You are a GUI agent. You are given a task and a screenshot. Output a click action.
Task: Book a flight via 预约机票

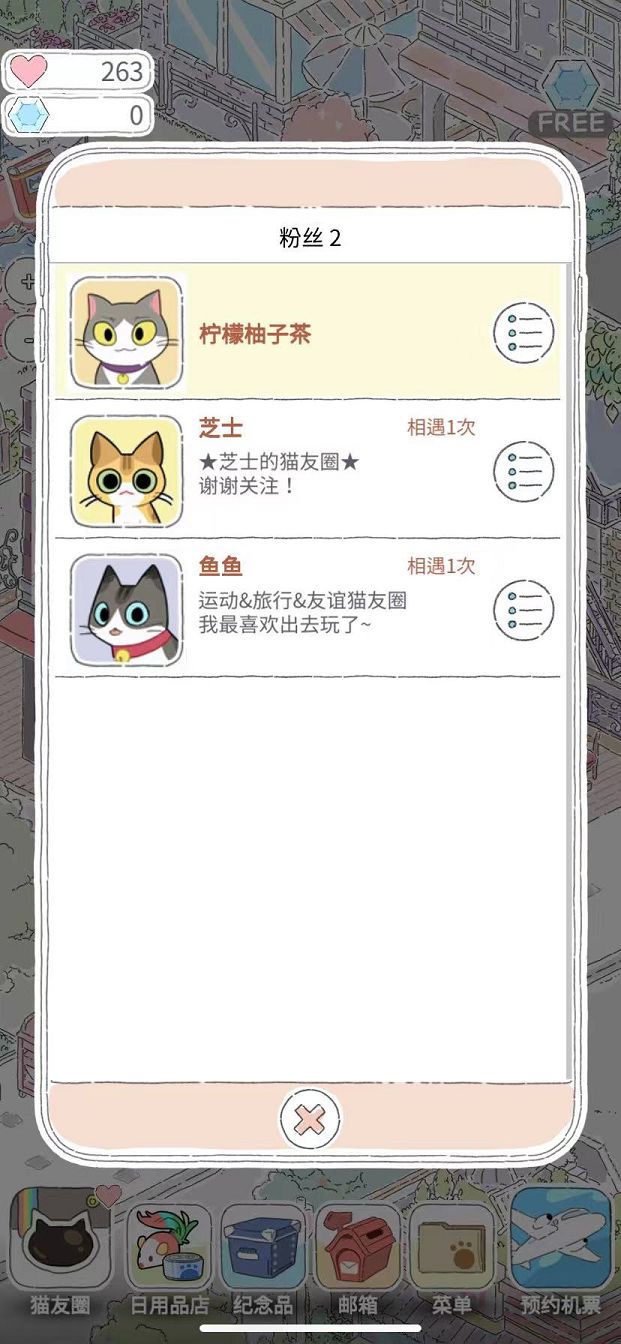(560, 1250)
